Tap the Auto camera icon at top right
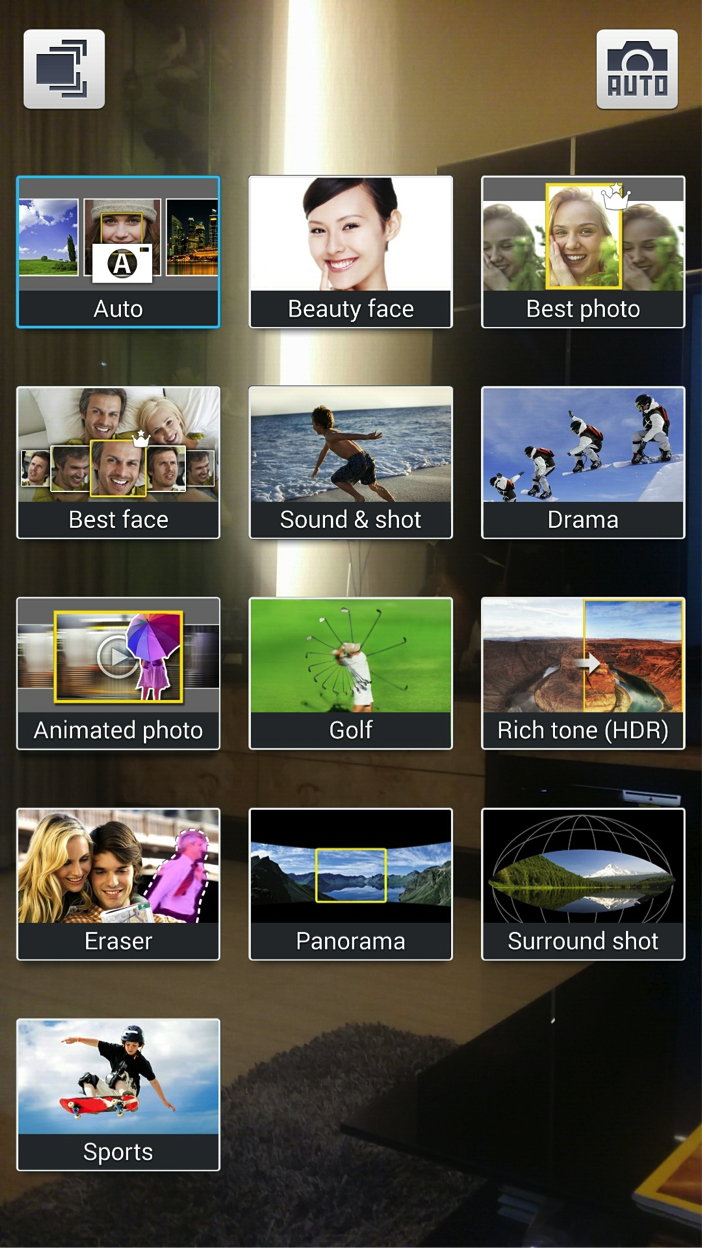Screen dimensions: 702x1248 point(637,69)
